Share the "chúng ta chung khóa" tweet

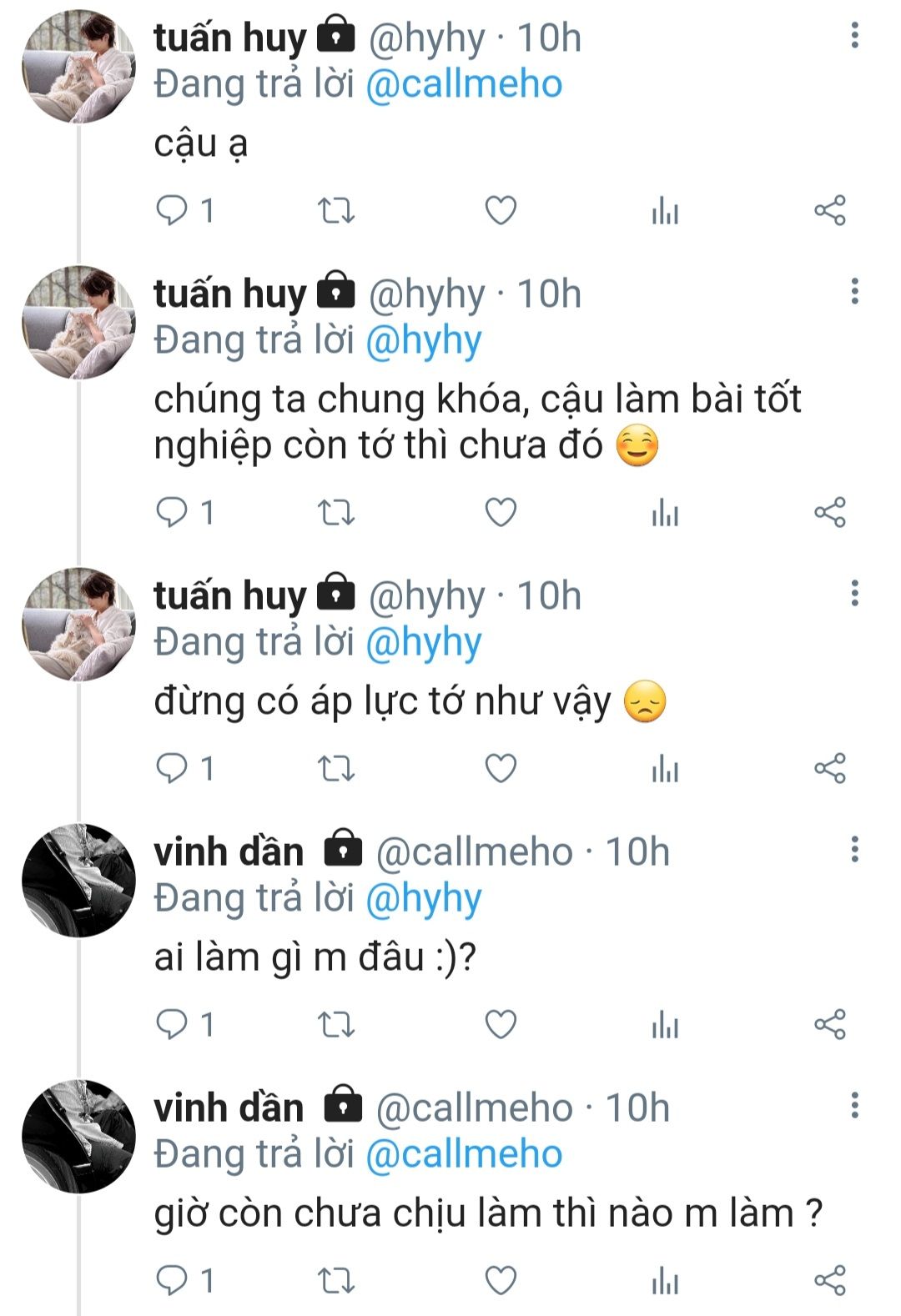coord(830,512)
